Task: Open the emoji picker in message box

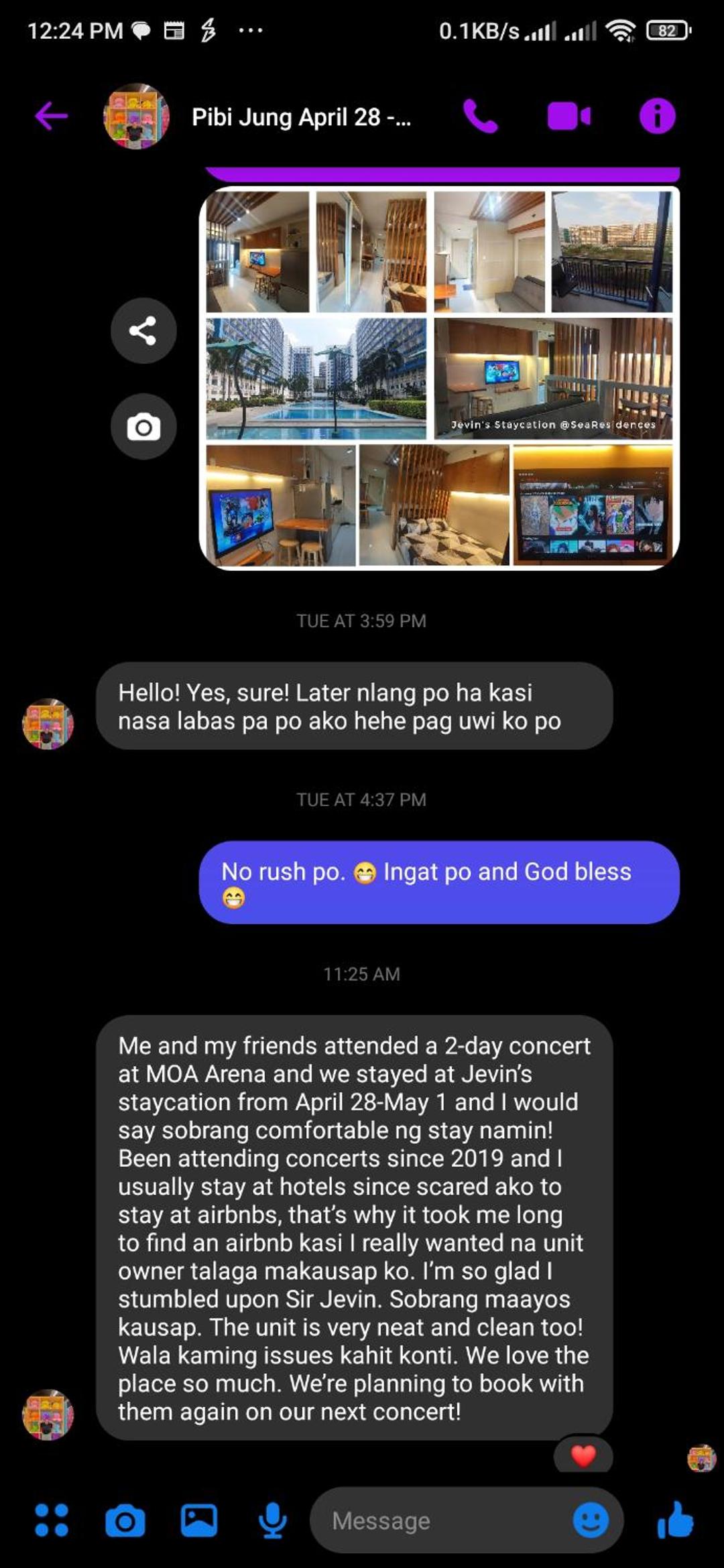Action: tap(591, 1520)
